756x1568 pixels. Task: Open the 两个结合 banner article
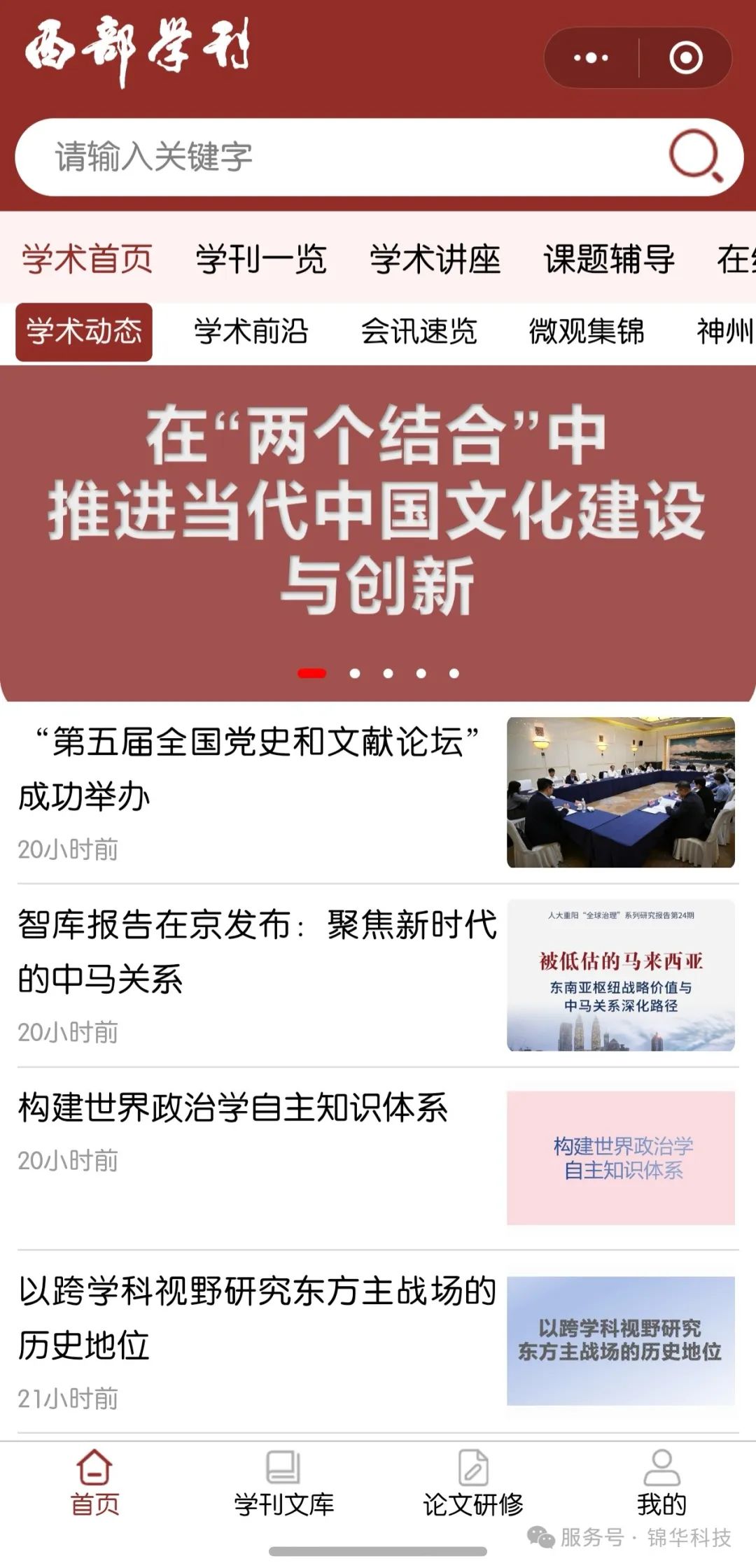pos(378,511)
